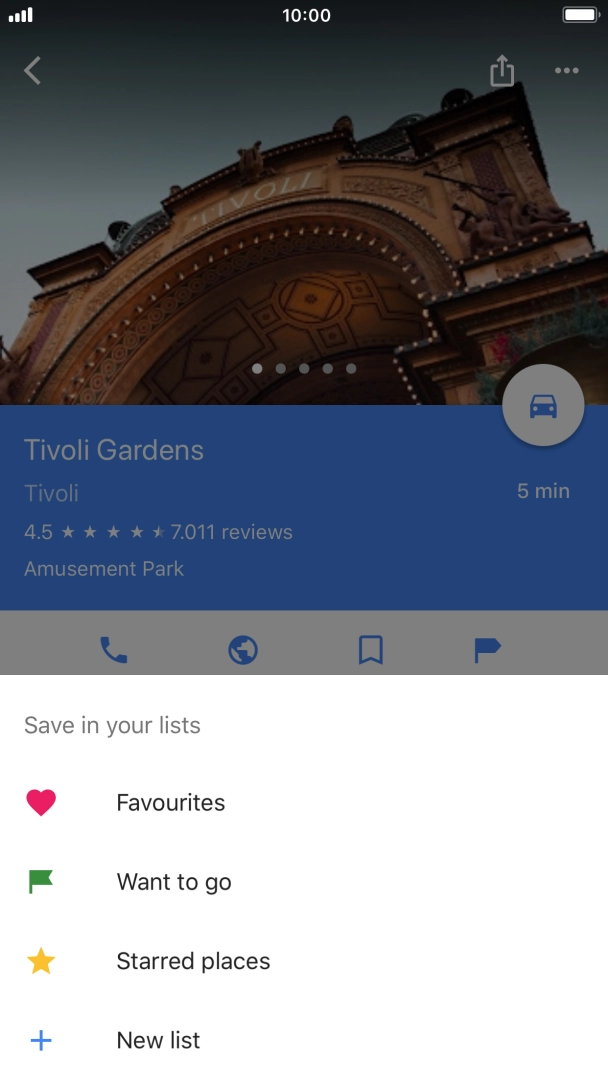The image size is (608, 1080).
Task: Tap the blue flag label icon
Action: coord(487,651)
